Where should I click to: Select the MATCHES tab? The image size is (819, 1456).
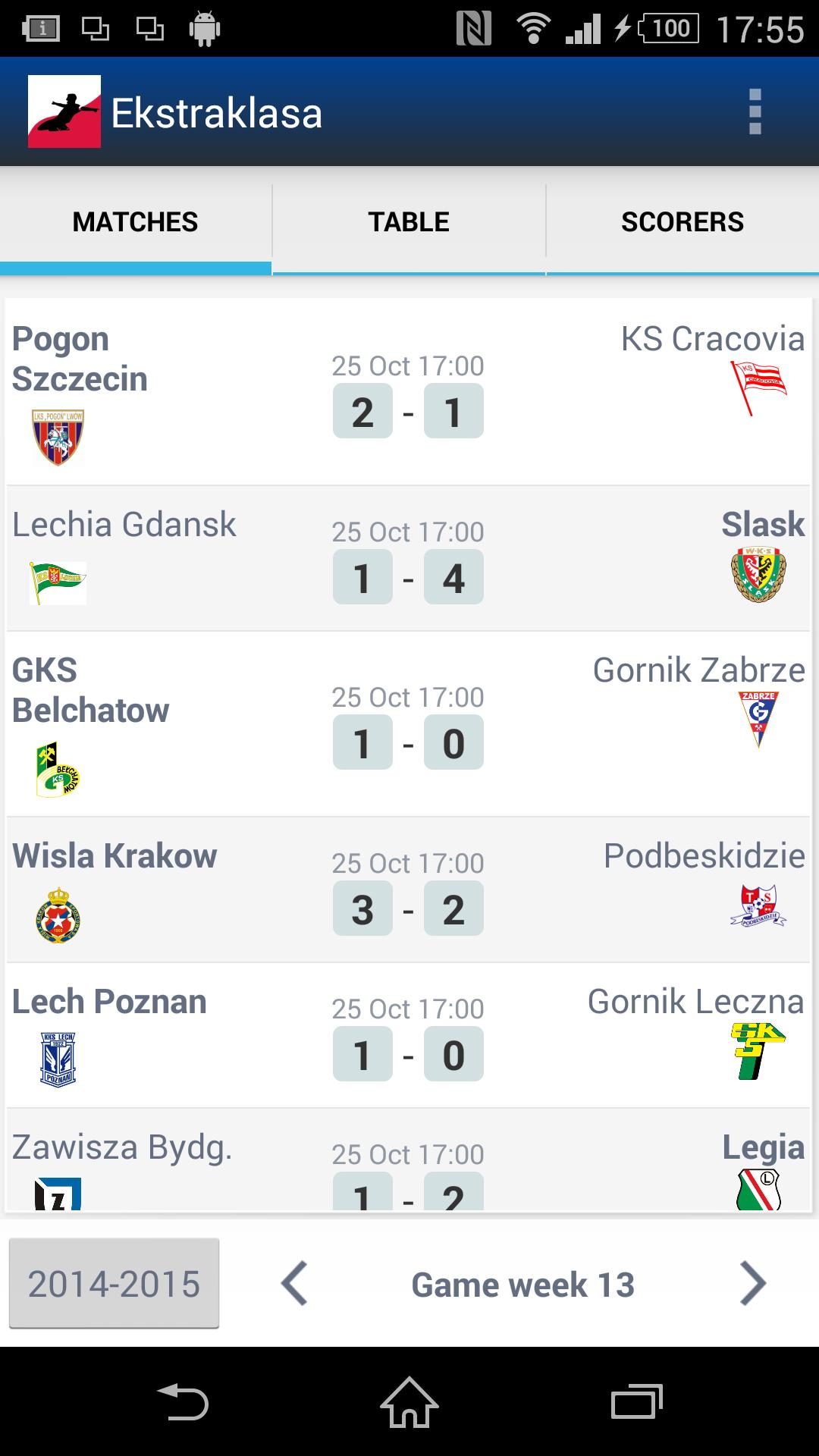[x=135, y=221]
